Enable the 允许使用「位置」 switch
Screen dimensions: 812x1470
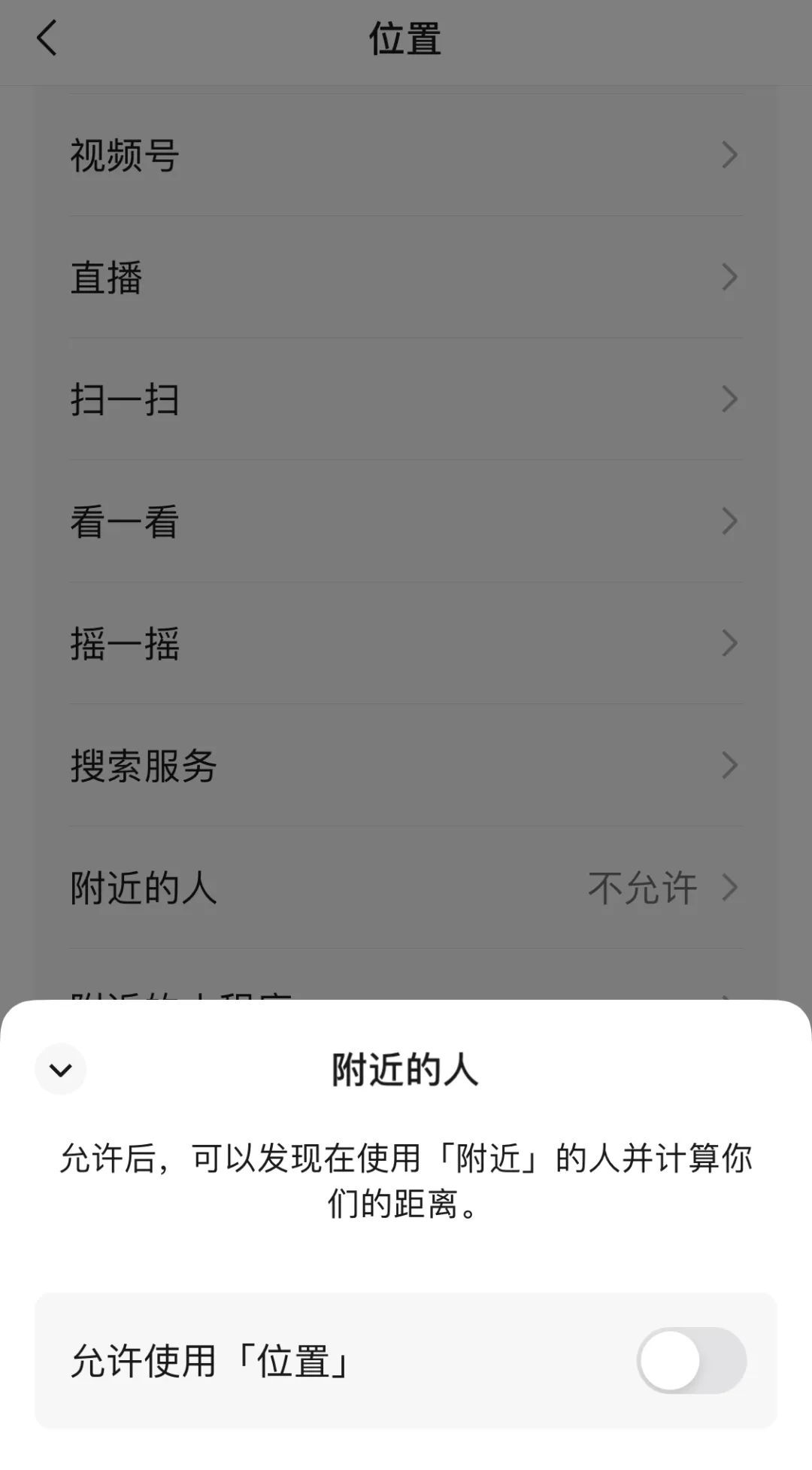691,1360
